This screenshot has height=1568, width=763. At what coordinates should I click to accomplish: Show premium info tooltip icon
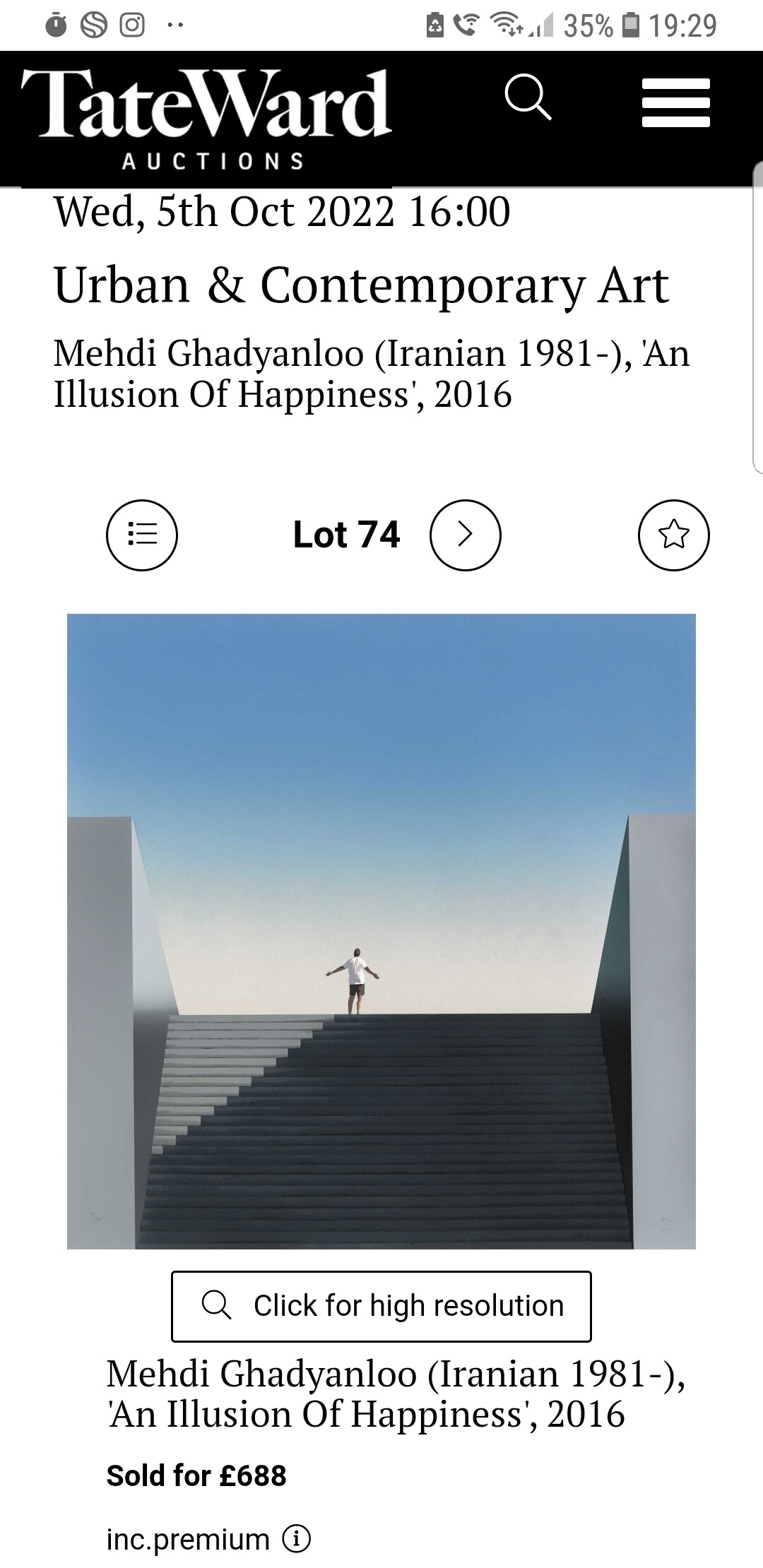[297, 1539]
